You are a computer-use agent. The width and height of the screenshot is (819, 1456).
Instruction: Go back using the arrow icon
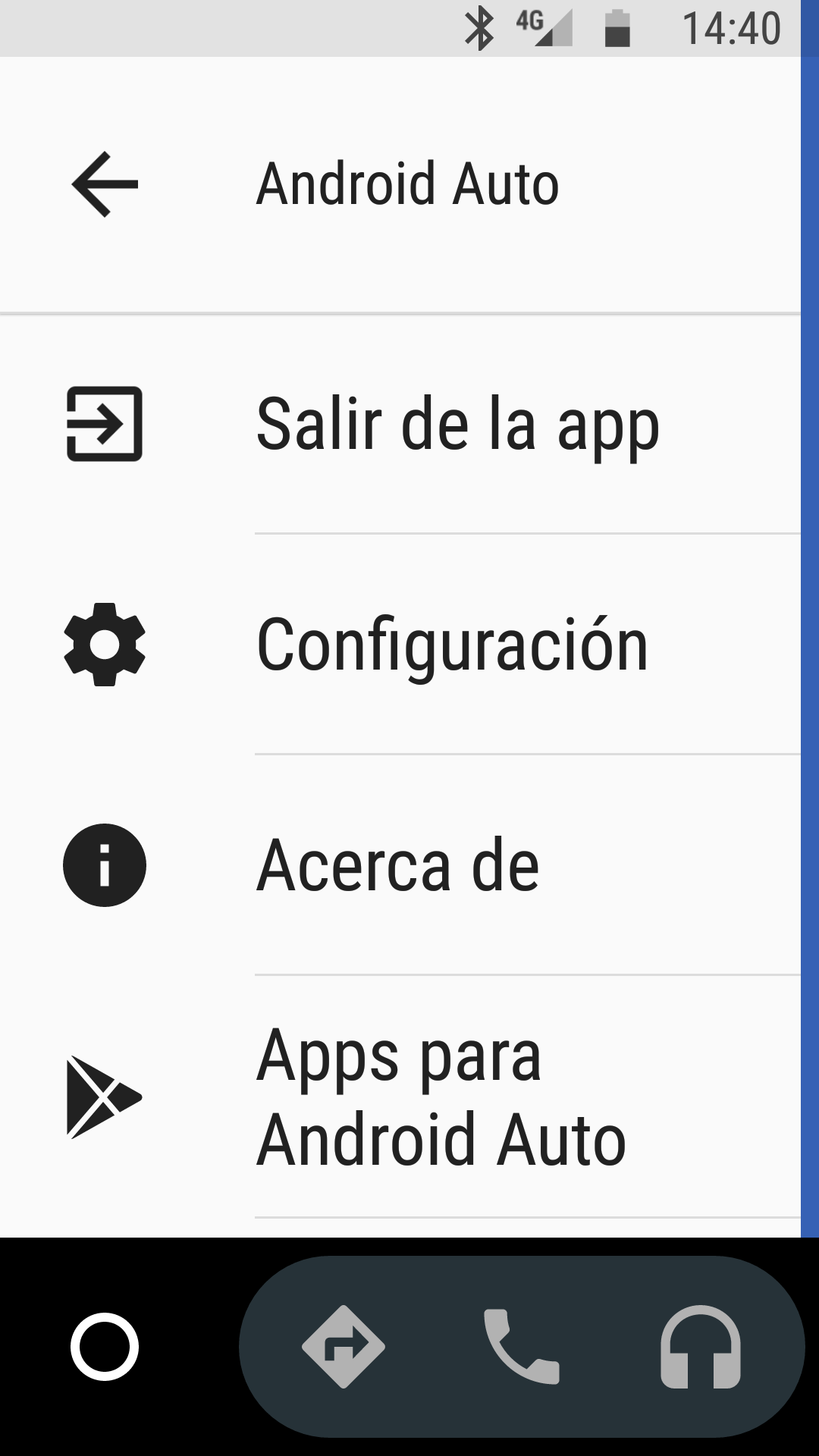pyautogui.click(x=105, y=184)
